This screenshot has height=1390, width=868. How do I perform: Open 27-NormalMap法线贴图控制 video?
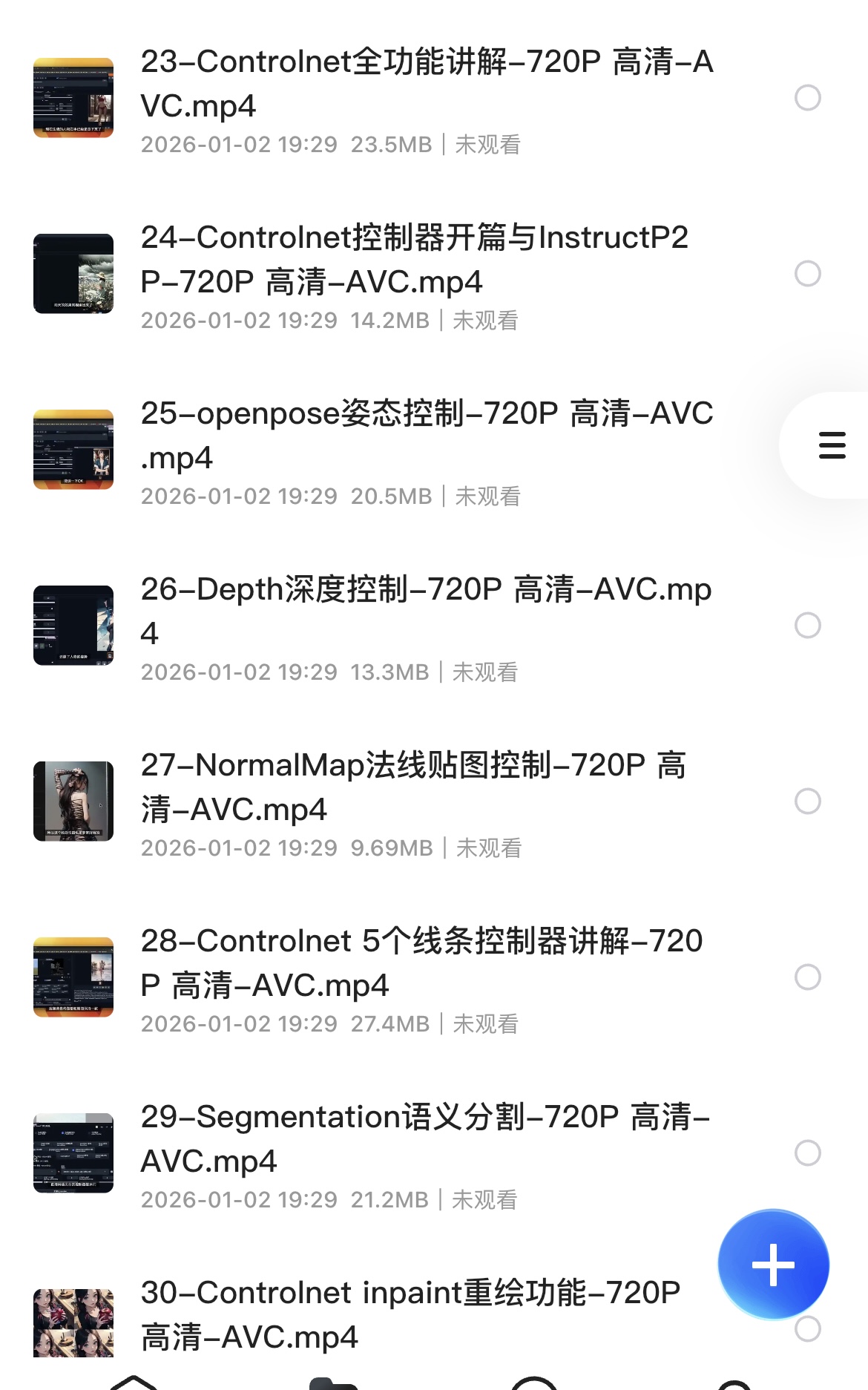[413, 787]
